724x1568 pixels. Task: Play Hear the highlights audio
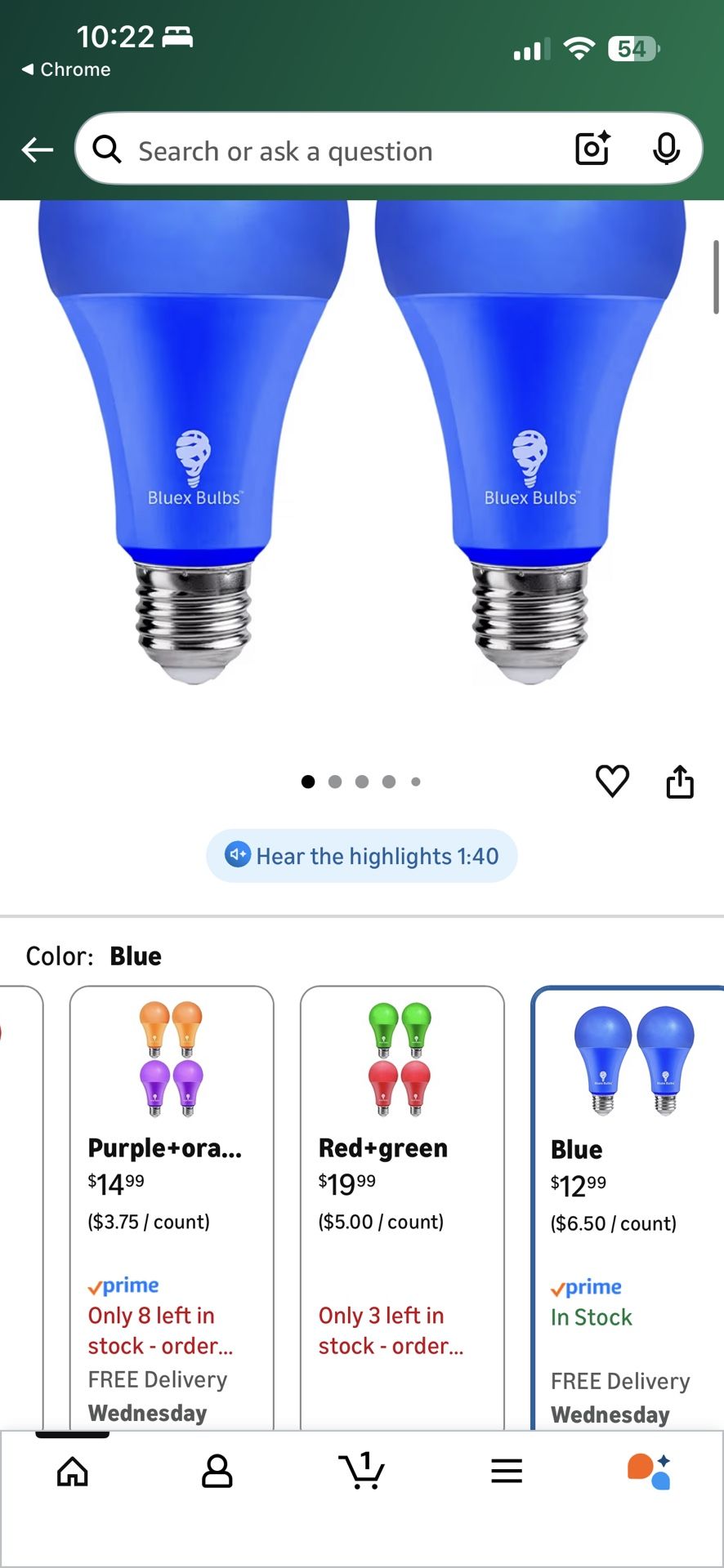click(361, 856)
